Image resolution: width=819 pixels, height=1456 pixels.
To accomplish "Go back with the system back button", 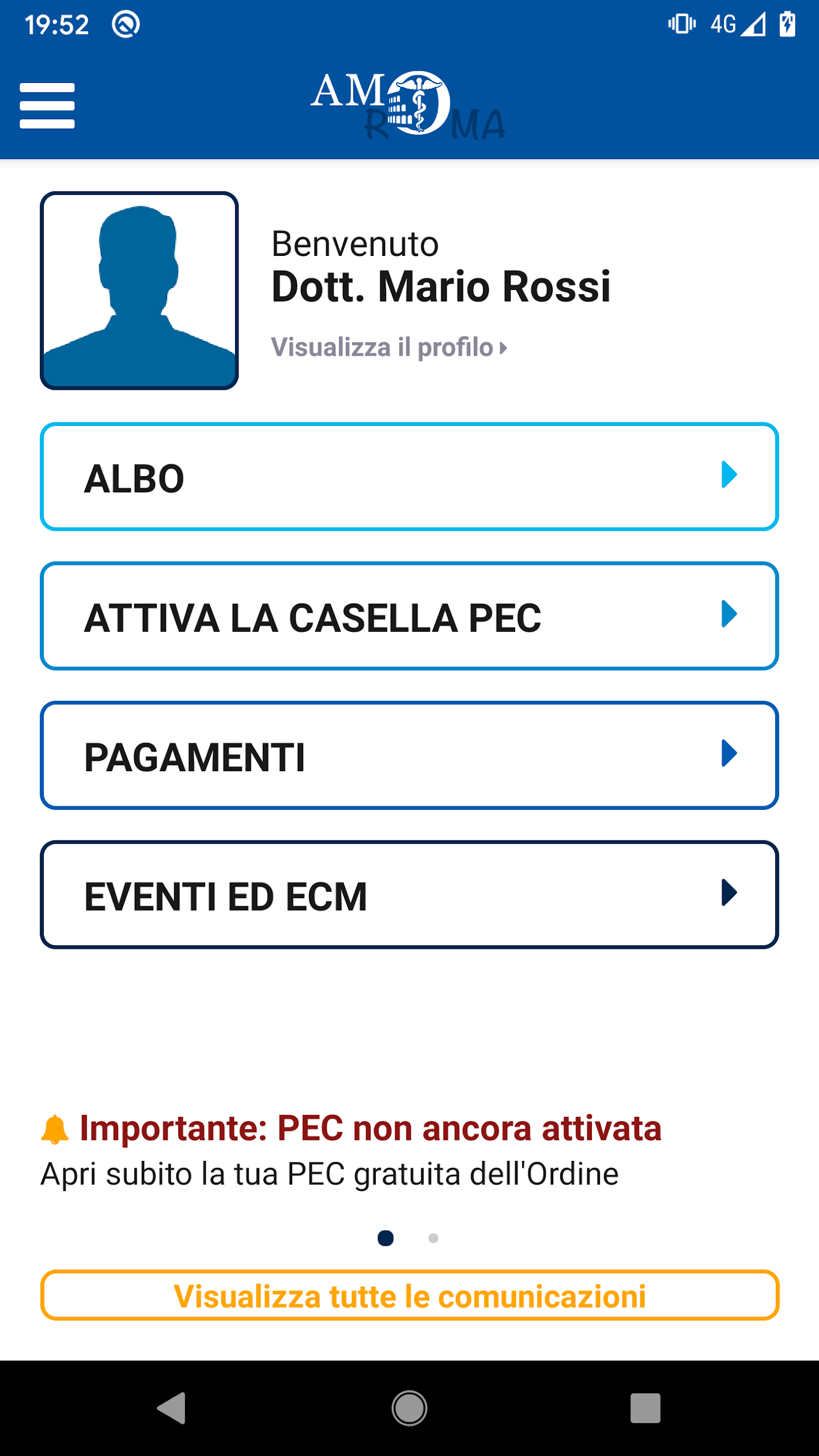I will pos(172,1408).
